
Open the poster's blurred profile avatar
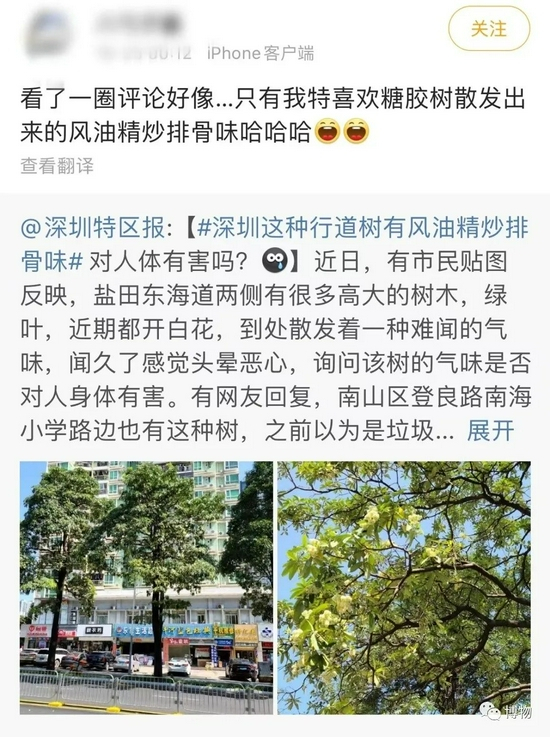point(50,34)
